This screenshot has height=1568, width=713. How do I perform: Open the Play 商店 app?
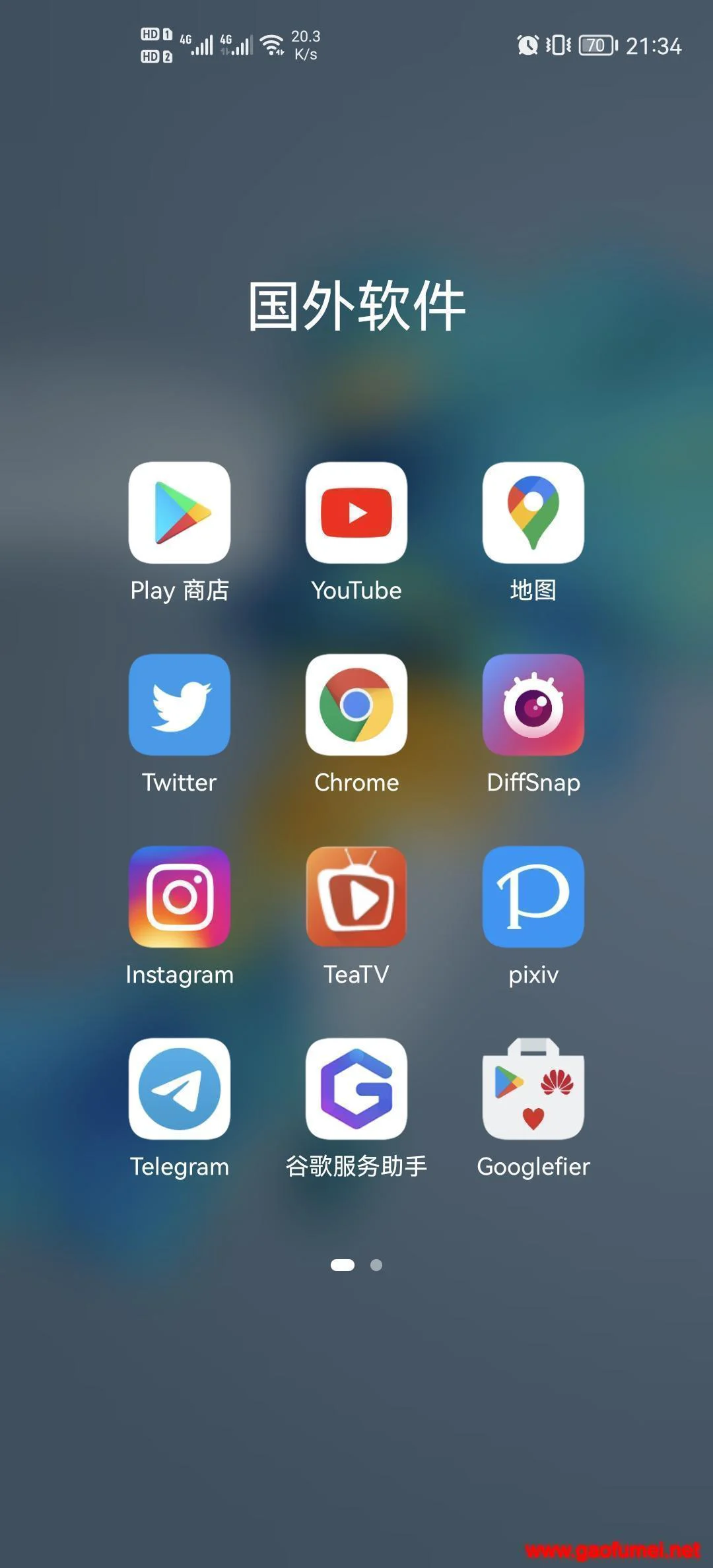coord(180,513)
